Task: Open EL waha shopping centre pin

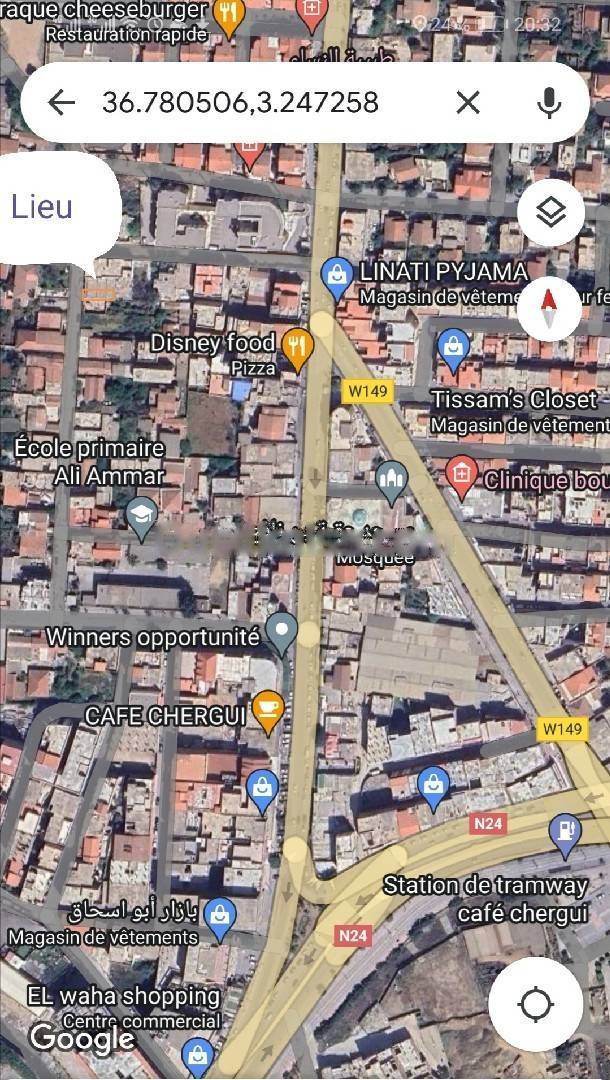Action: click(x=197, y=1052)
